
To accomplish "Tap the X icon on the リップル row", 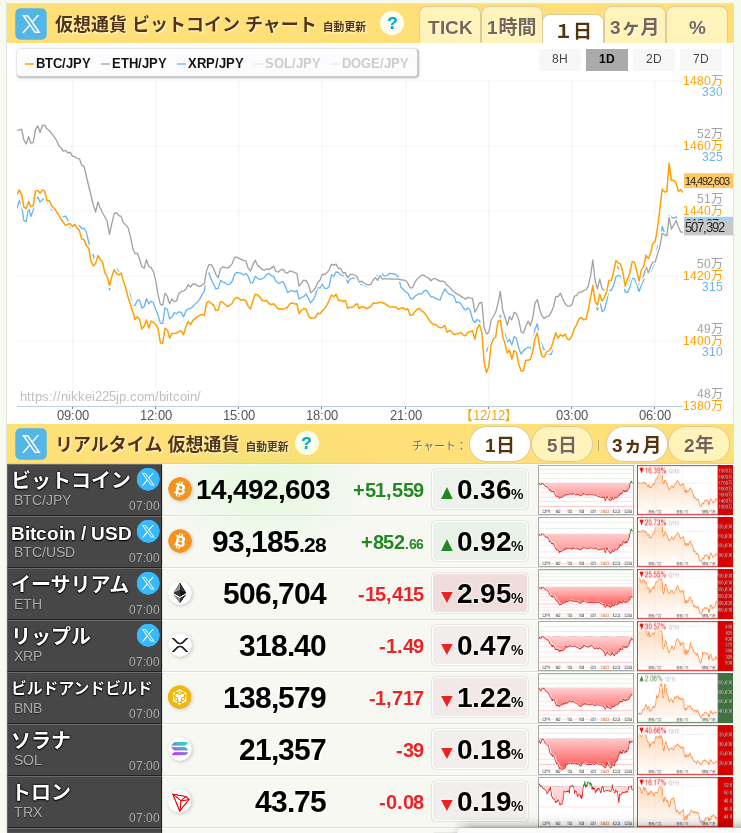I will (x=148, y=635).
